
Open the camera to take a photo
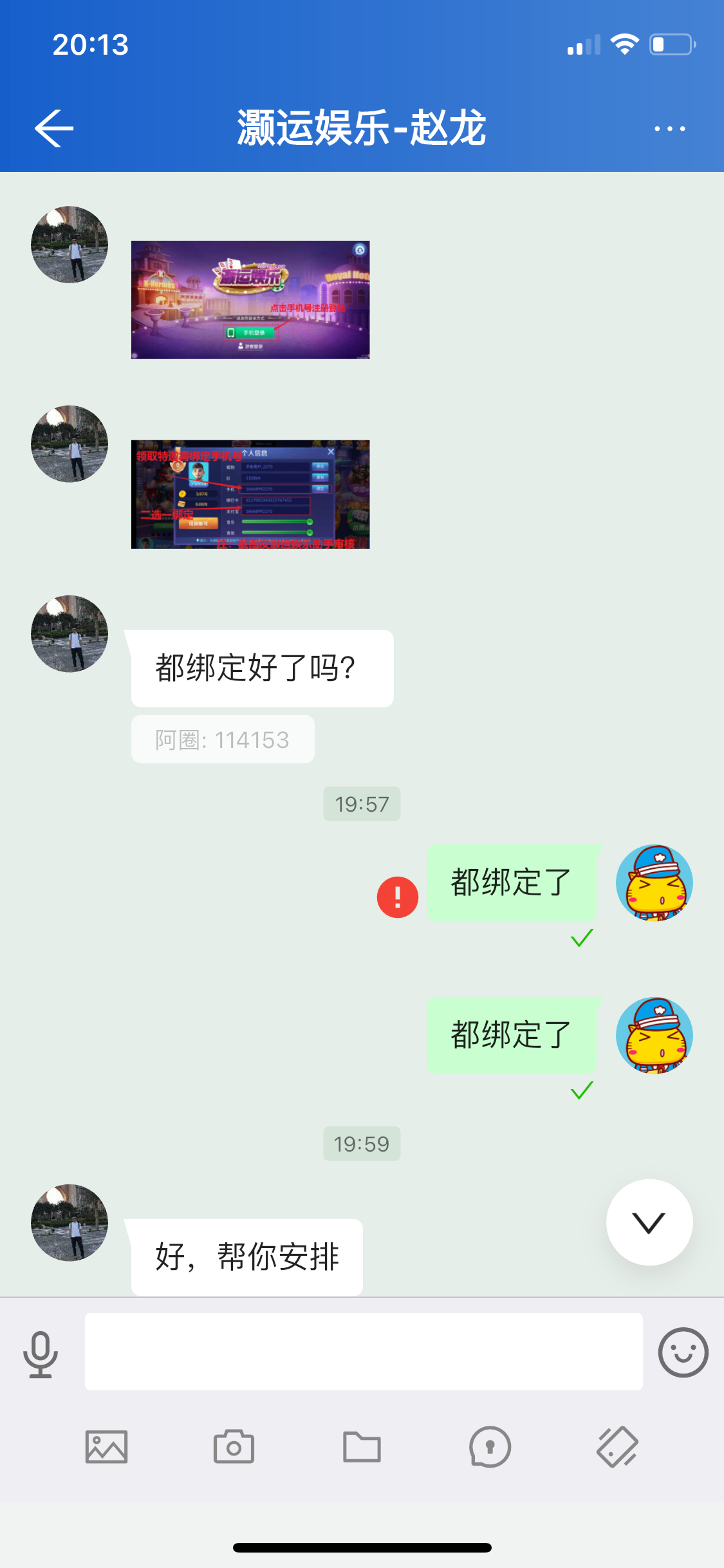coord(234,1447)
